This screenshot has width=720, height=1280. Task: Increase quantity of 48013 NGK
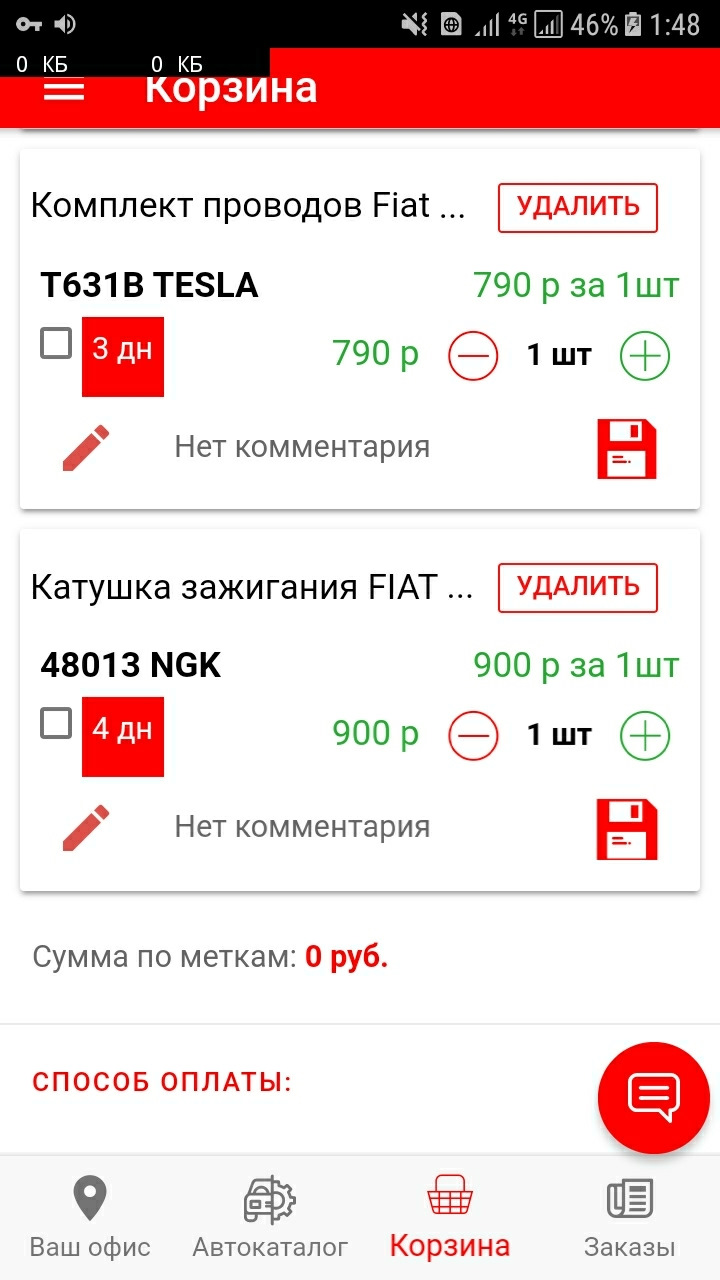(x=645, y=736)
